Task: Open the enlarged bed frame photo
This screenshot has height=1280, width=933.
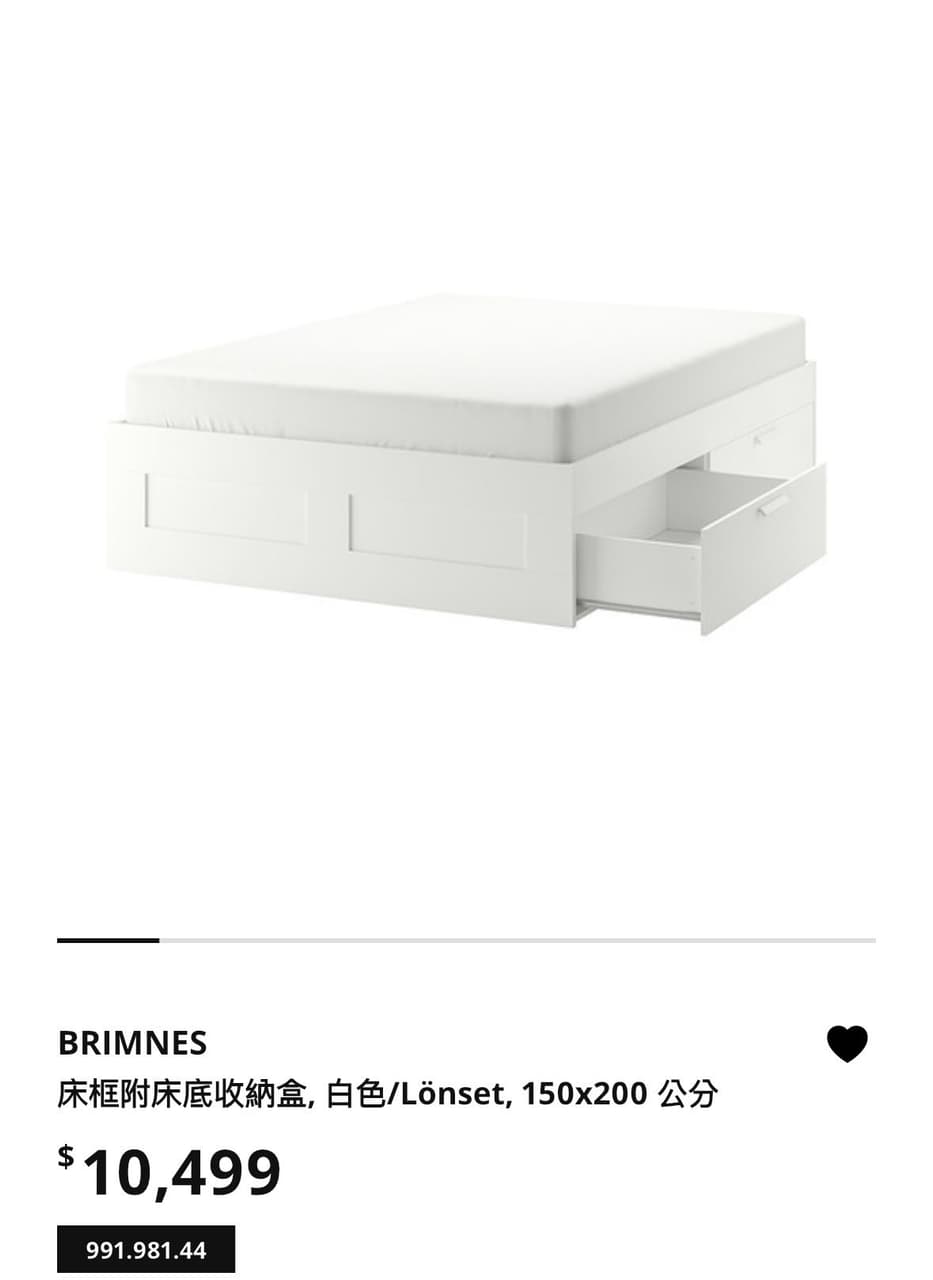Action: coord(460,460)
